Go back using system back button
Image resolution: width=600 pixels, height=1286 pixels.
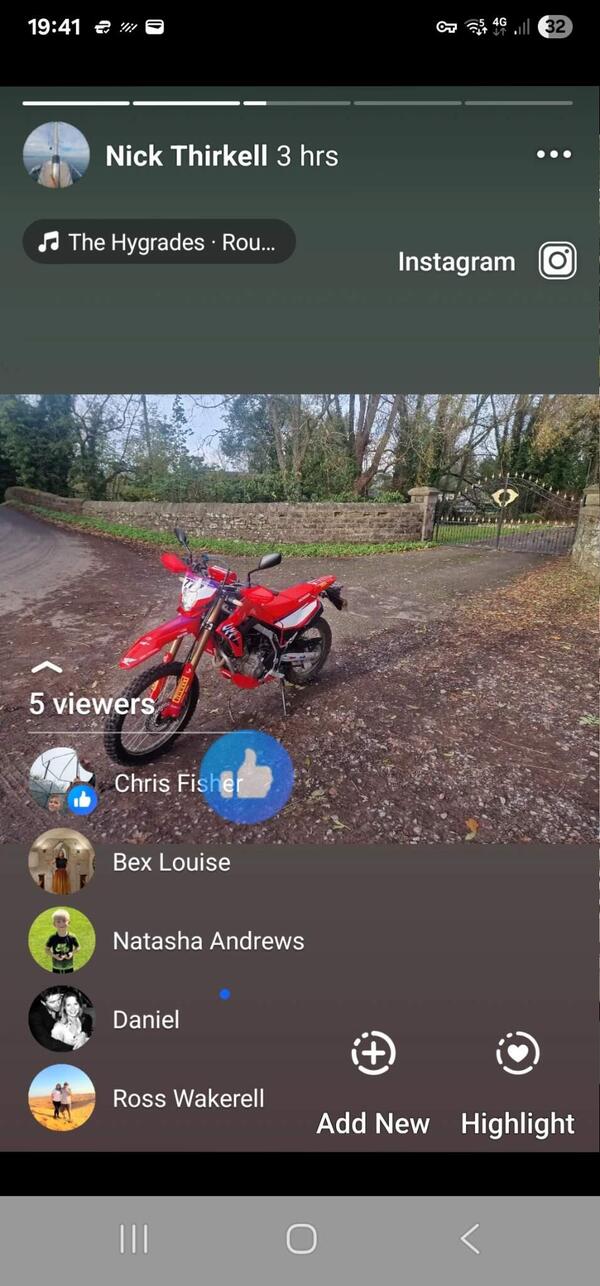(x=470, y=1239)
